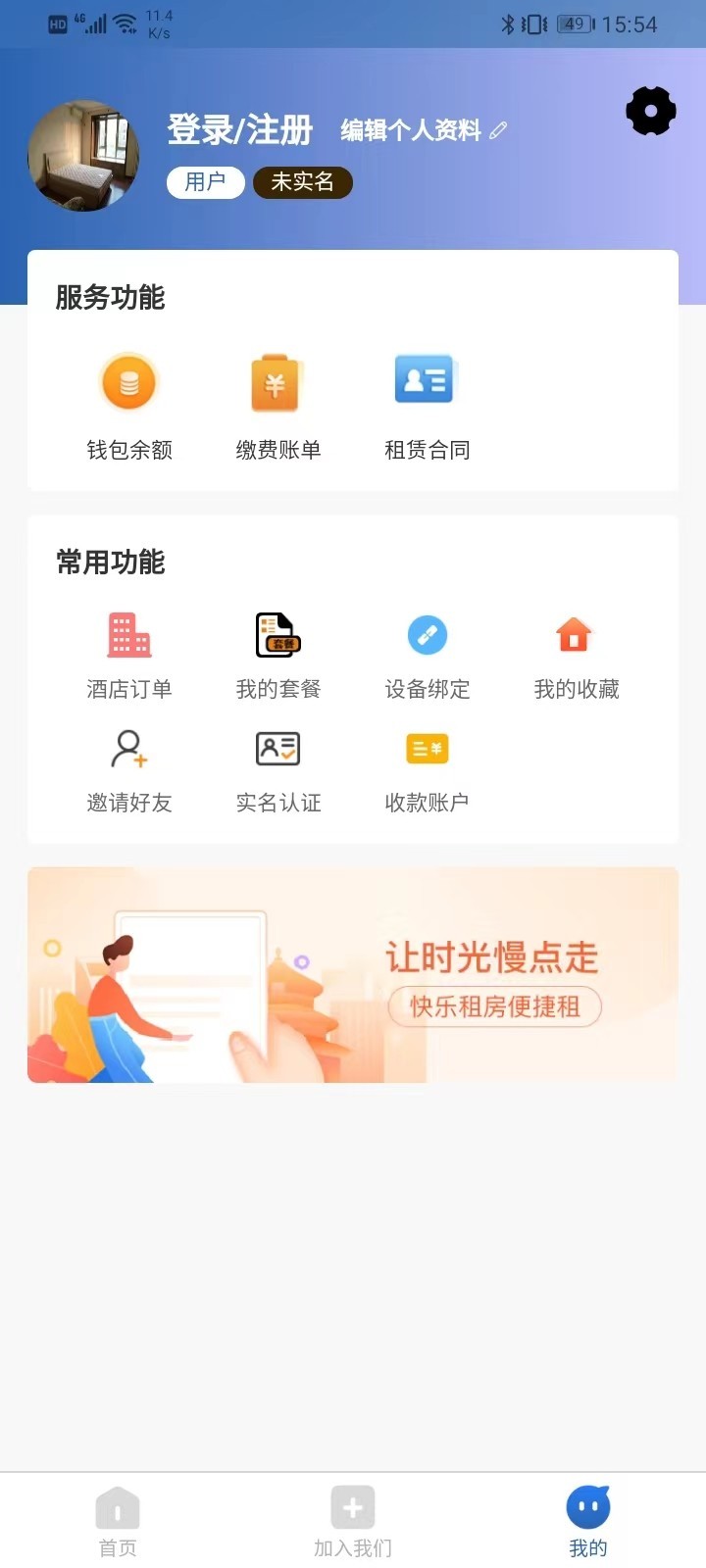Tap the profile avatar photo
The width and height of the screenshot is (706, 1568).
[x=83, y=156]
